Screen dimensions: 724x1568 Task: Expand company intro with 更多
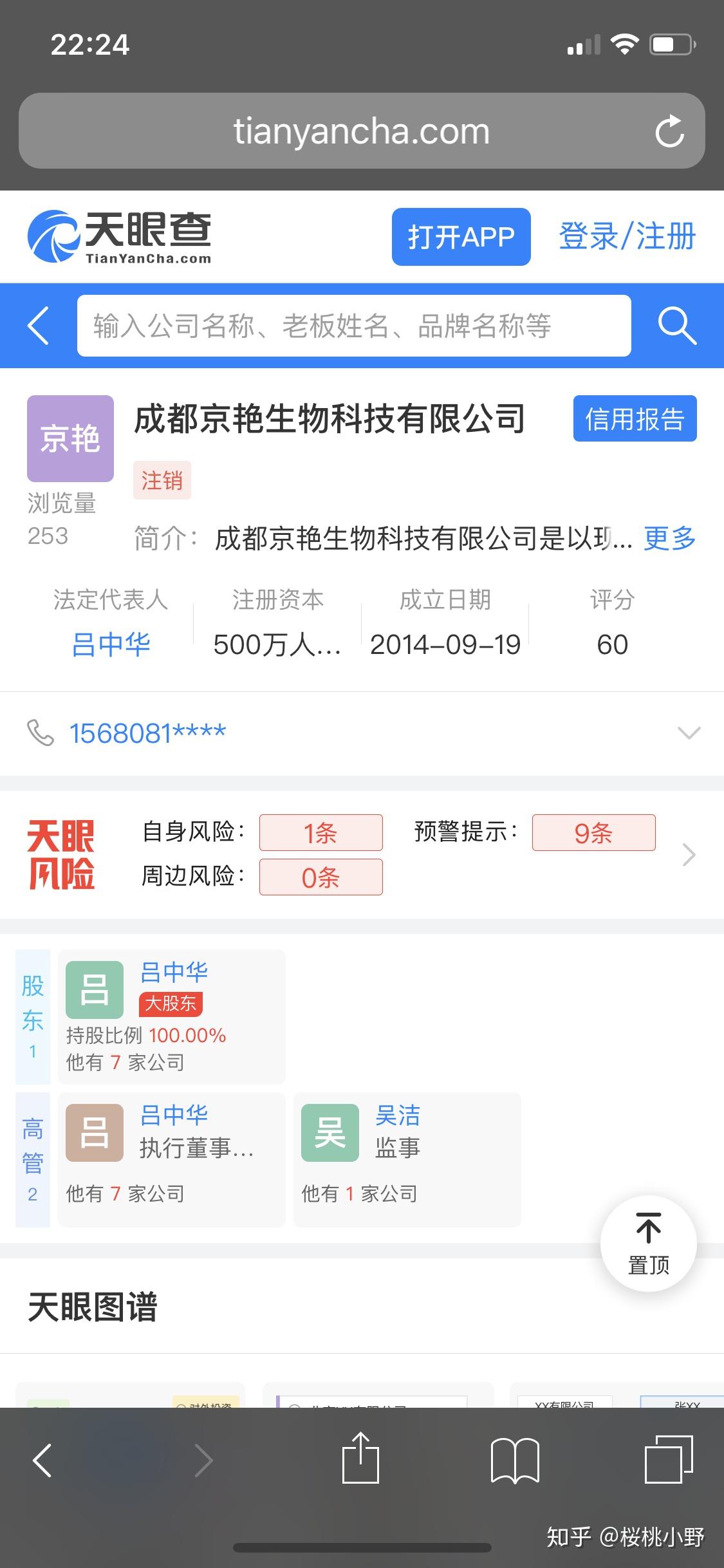670,538
